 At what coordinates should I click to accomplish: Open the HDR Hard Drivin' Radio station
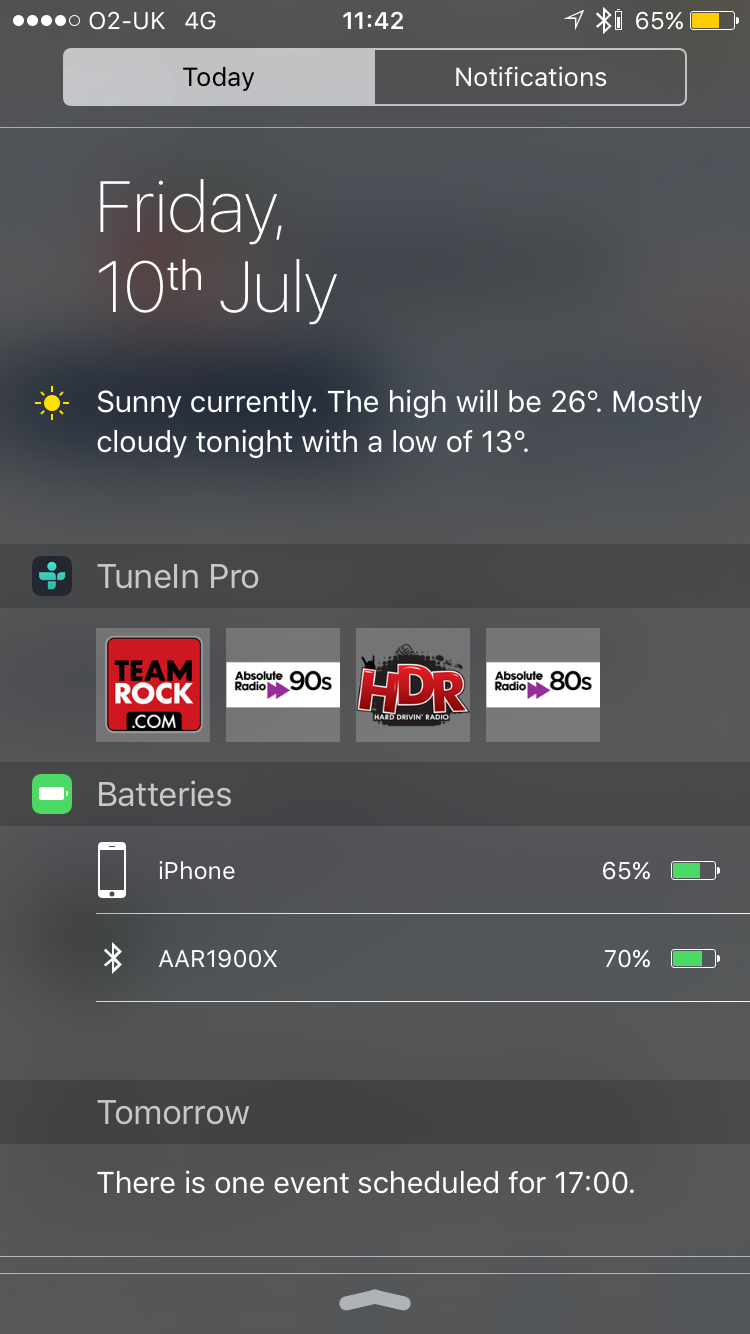click(x=413, y=685)
